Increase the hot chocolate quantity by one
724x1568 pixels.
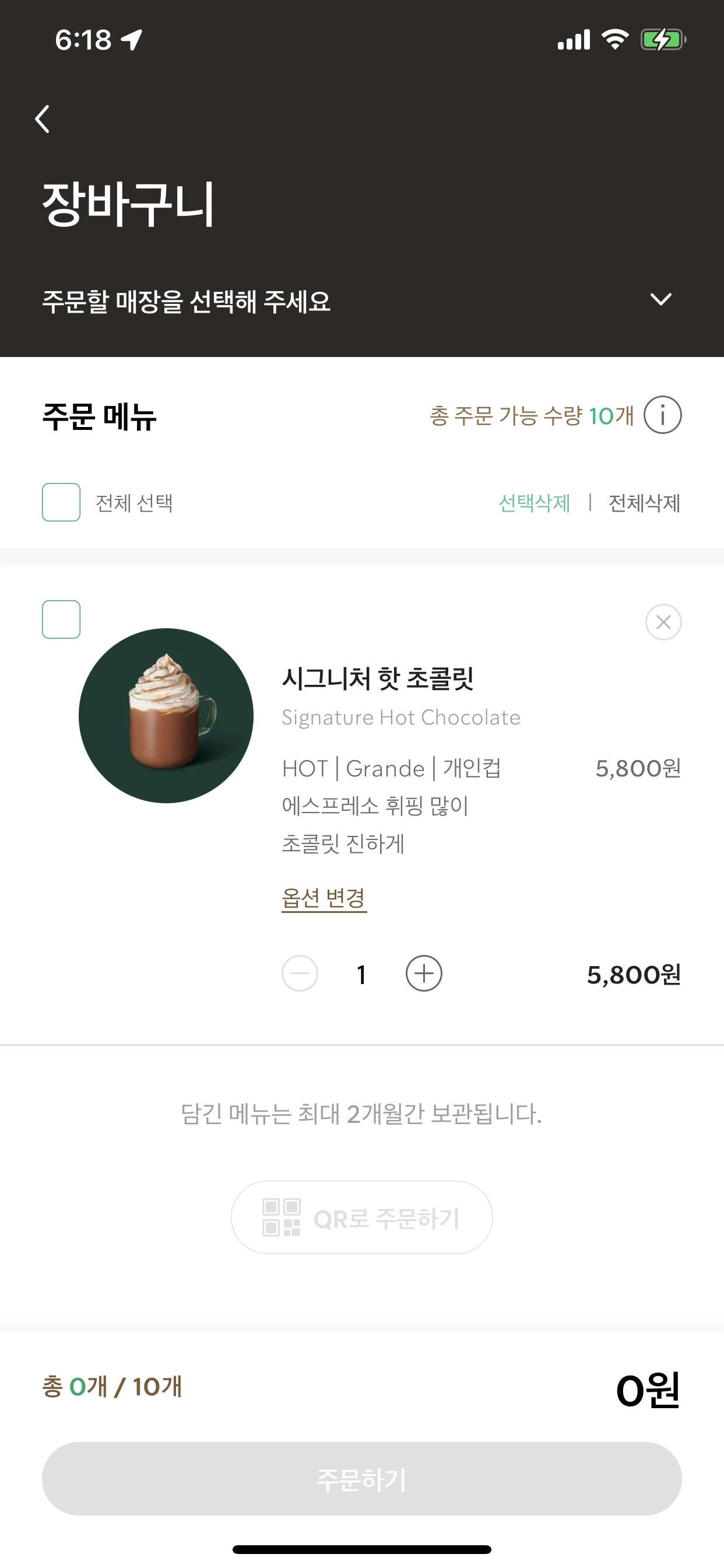coord(423,974)
